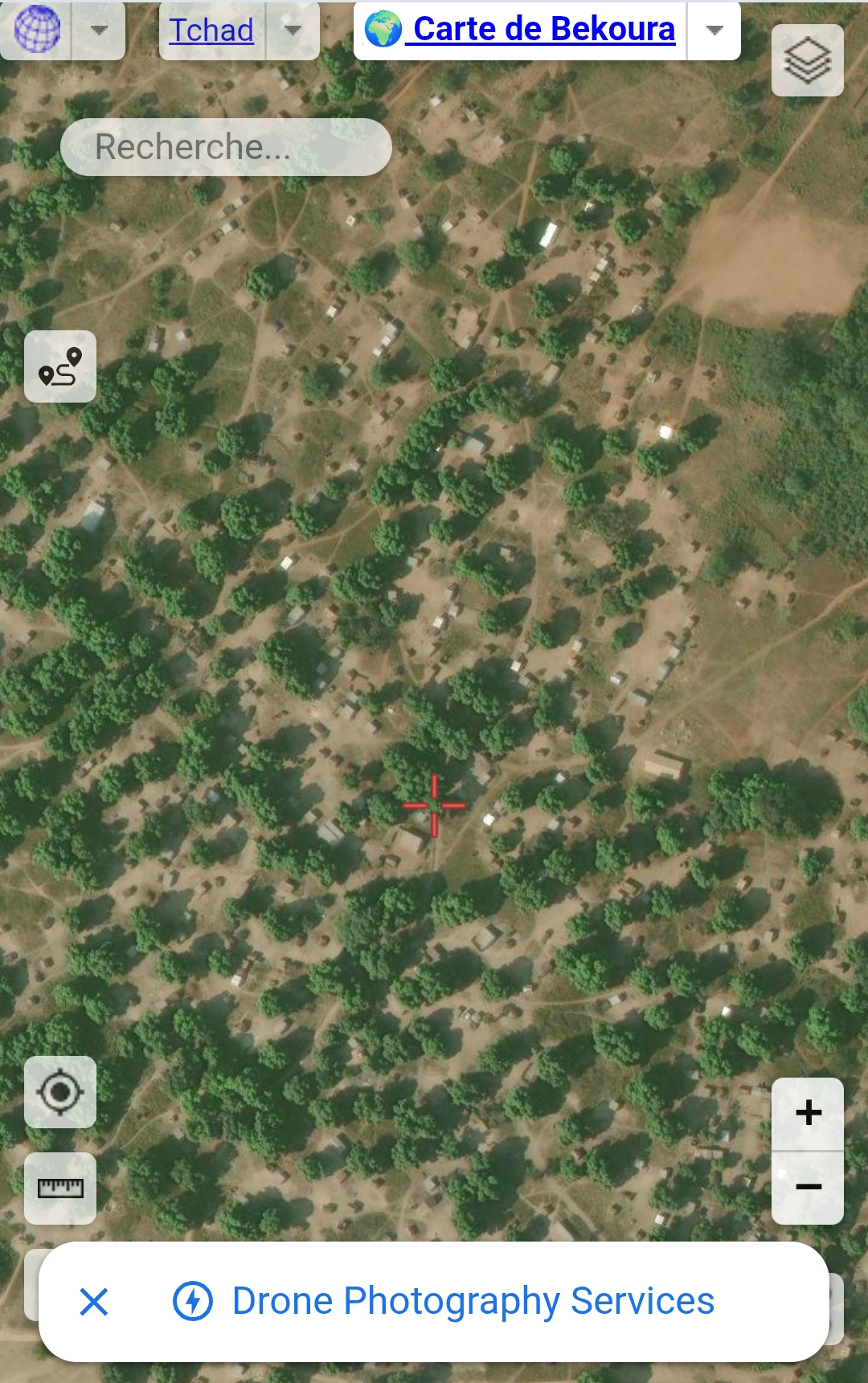The height and width of the screenshot is (1383, 868).
Task: Open the map layers selector
Action: pos(807,60)
